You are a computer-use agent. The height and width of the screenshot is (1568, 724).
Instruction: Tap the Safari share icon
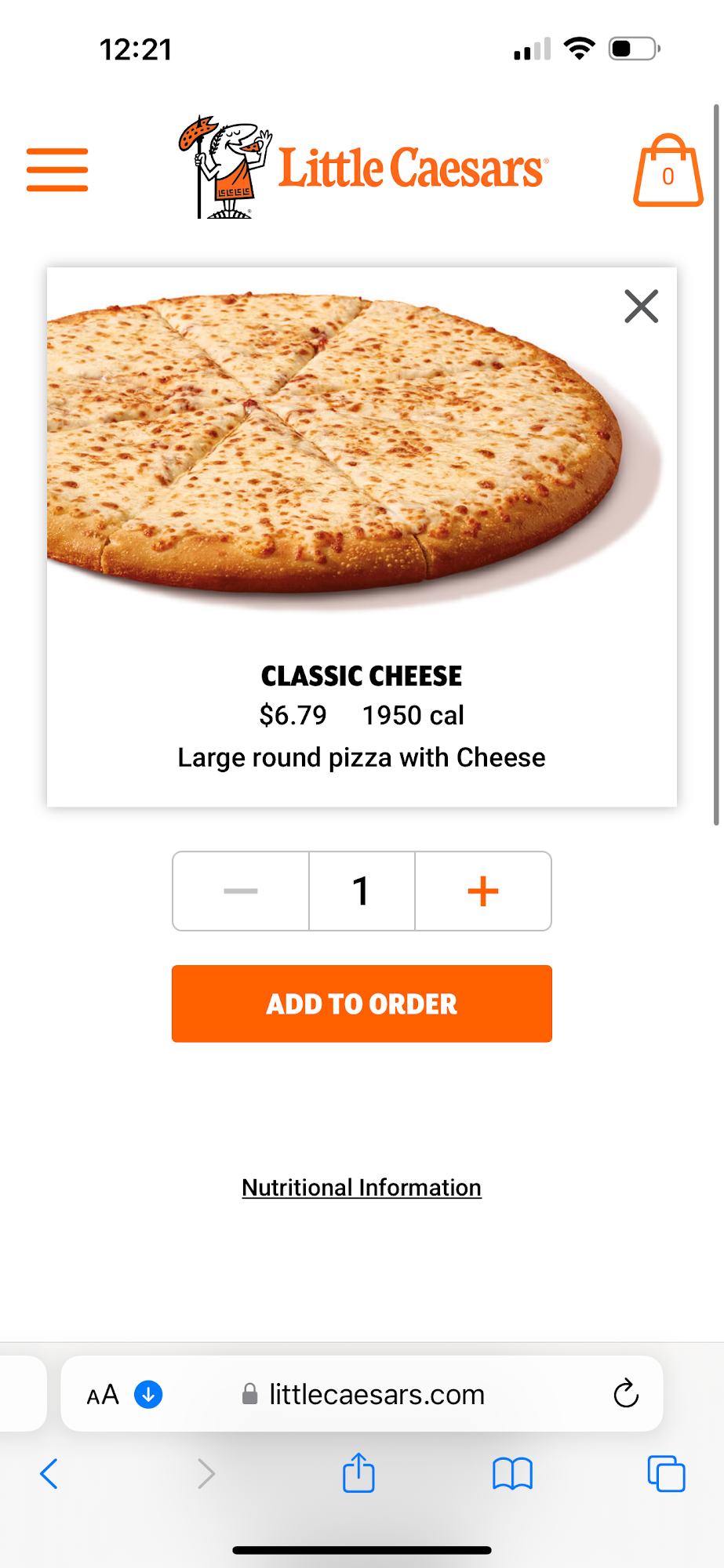[x=358, y=1473]
